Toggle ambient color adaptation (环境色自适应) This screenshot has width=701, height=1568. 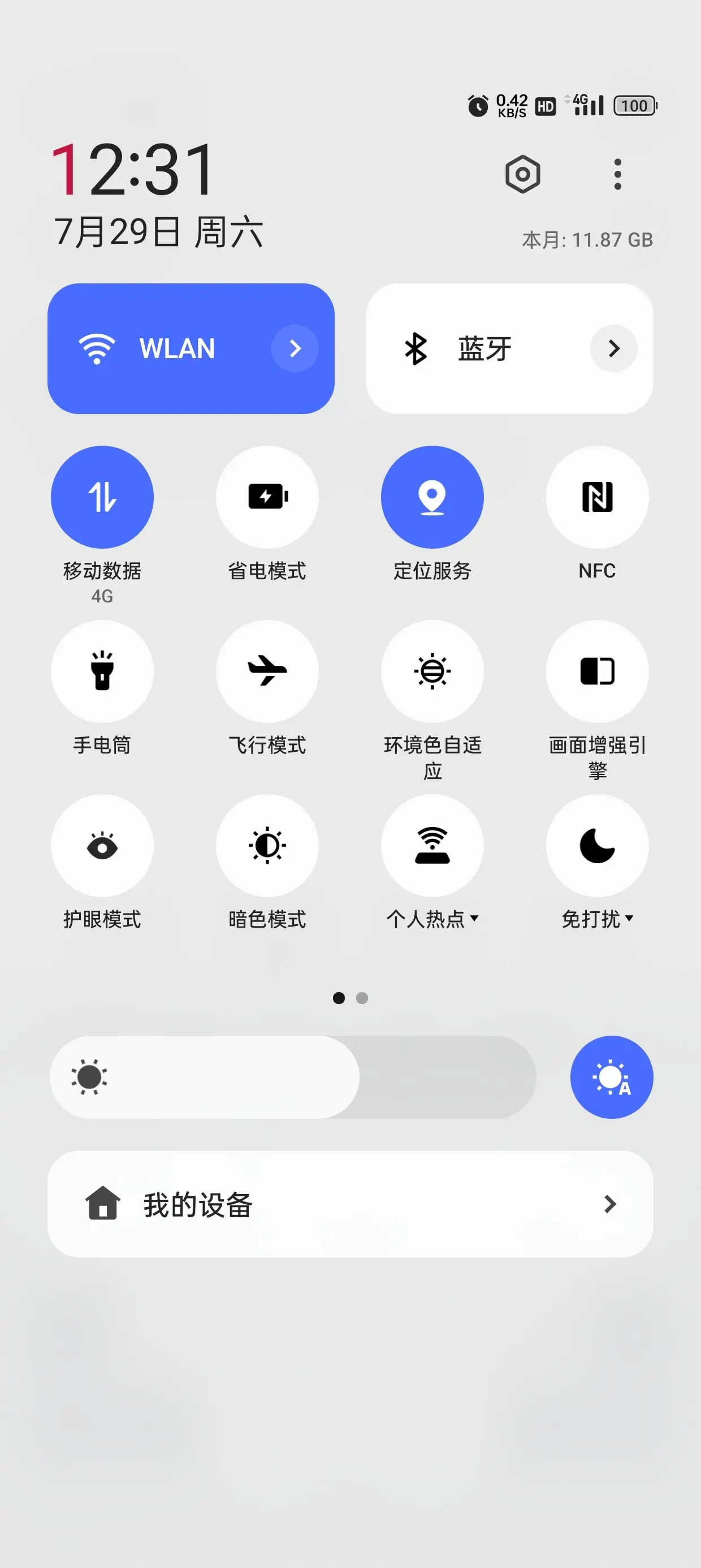coord(432,671)
